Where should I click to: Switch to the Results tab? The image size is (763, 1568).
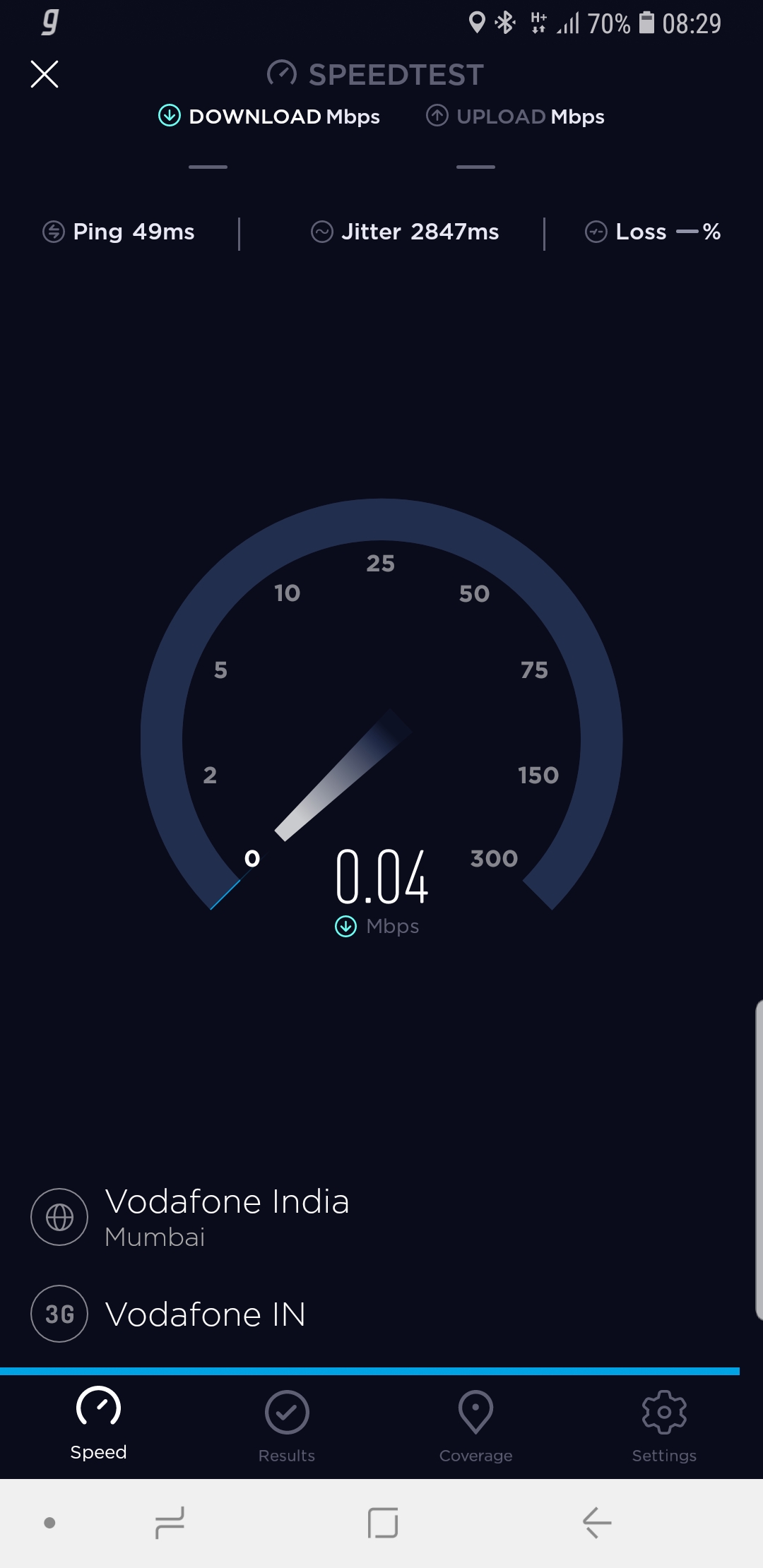(x=286, y=1425)
